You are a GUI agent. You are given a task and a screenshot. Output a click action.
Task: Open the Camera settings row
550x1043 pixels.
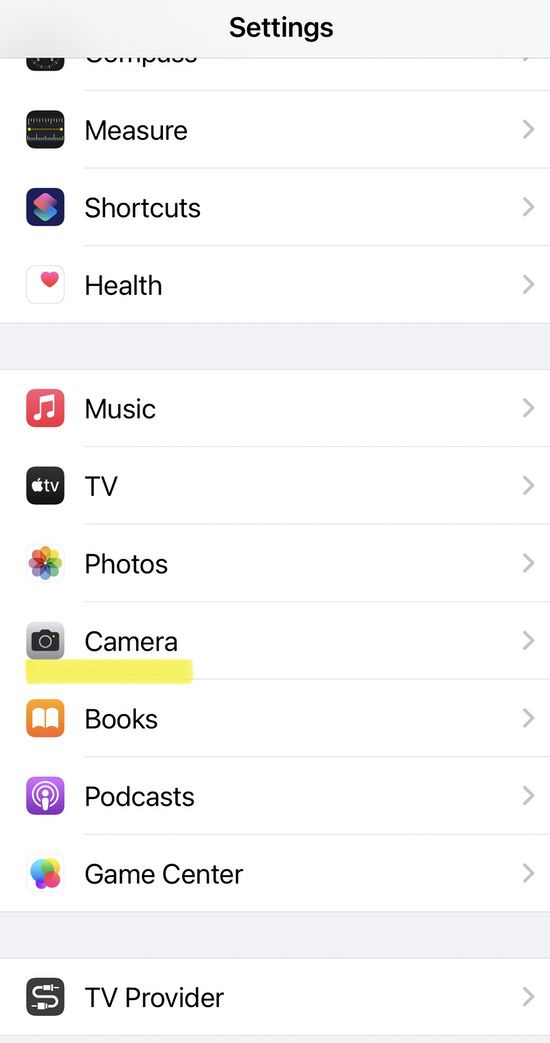click(275, 641)
